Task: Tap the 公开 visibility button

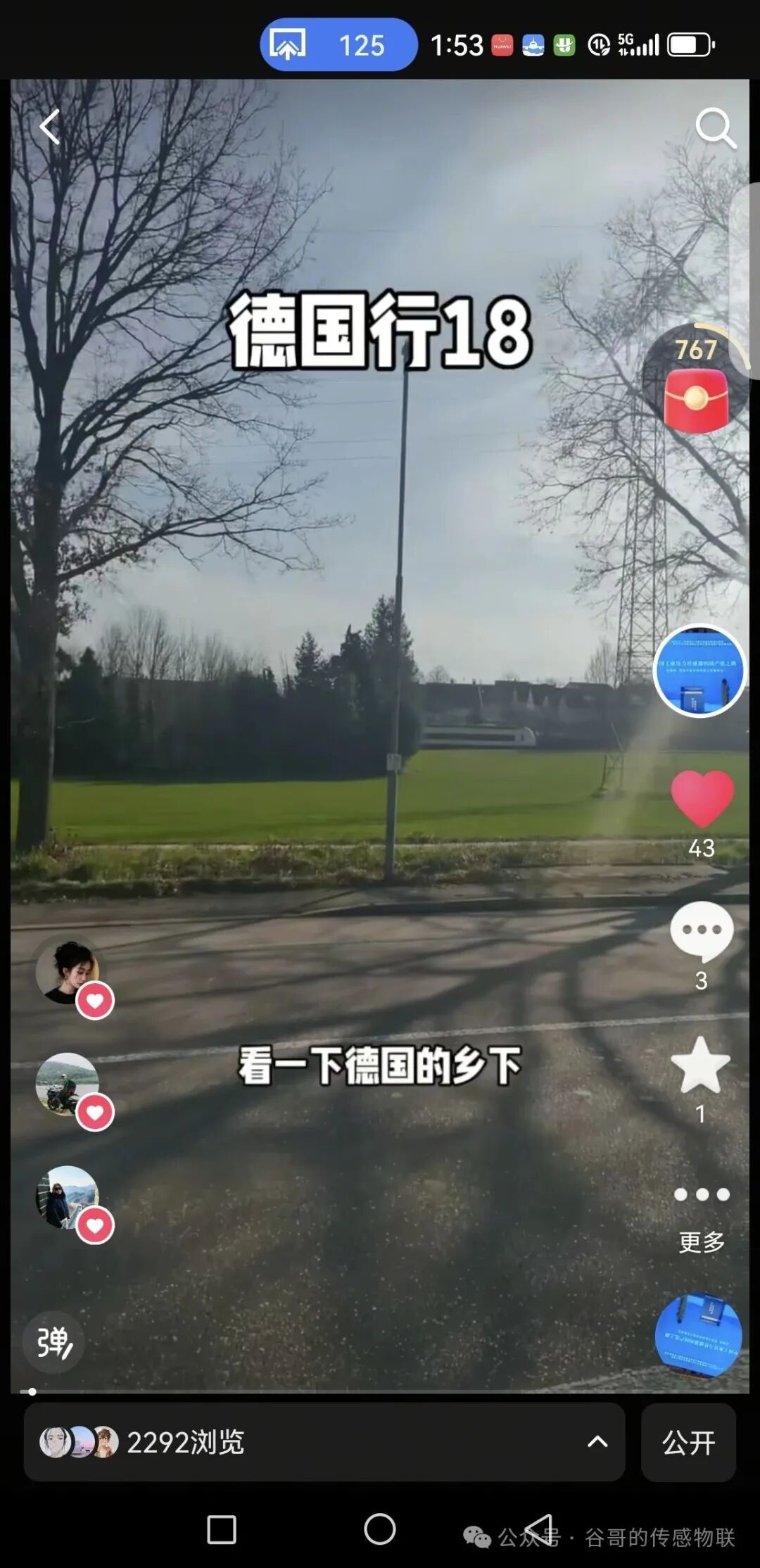Action: click(688, 1442)
